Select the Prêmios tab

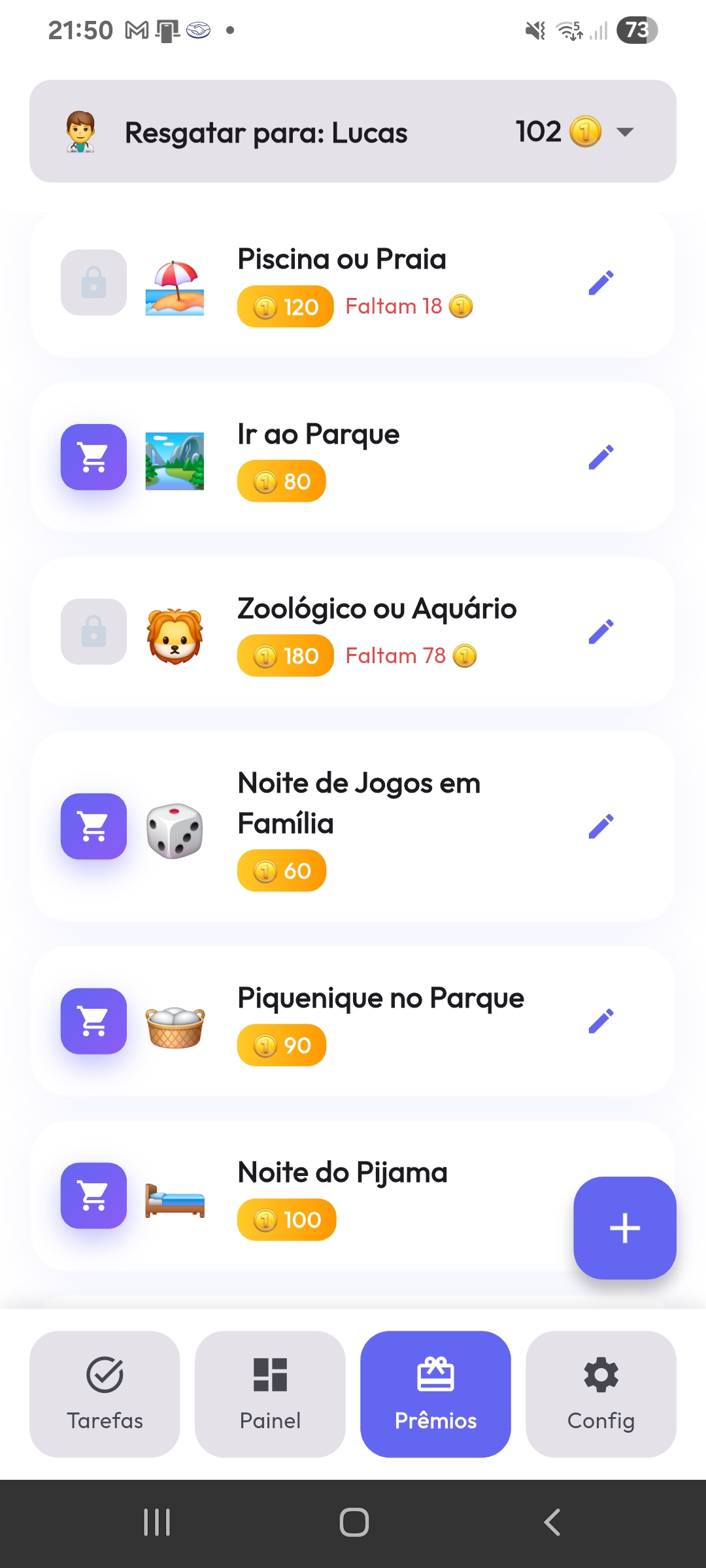click(x=435, y=1394)
